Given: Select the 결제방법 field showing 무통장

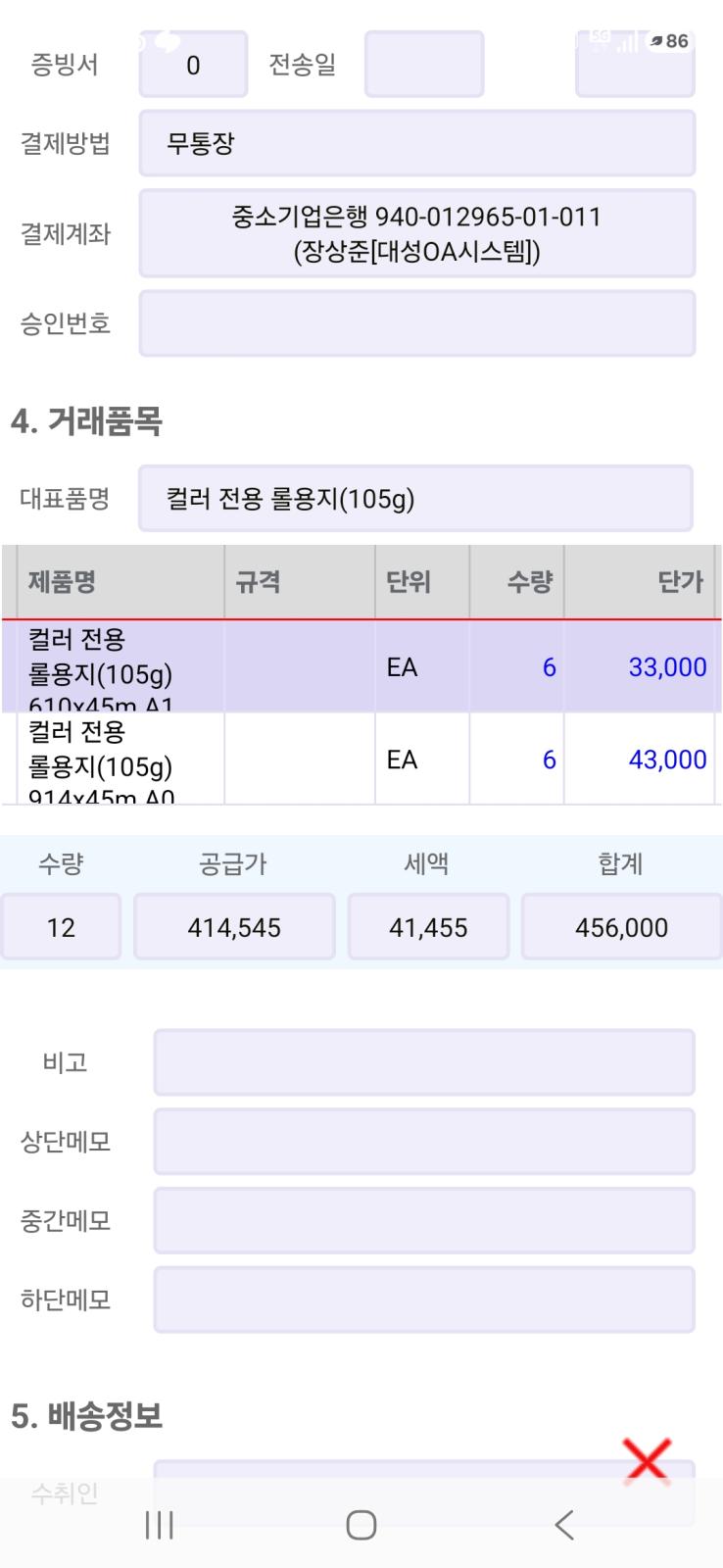Looking at the screenshot, I should point(416,144).
